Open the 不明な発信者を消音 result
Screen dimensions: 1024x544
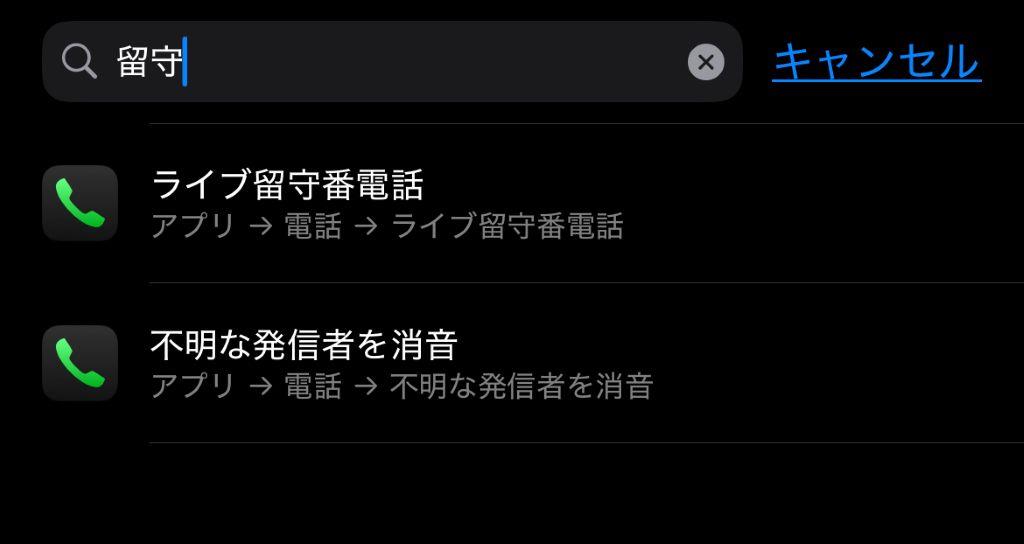pos(400,364)
